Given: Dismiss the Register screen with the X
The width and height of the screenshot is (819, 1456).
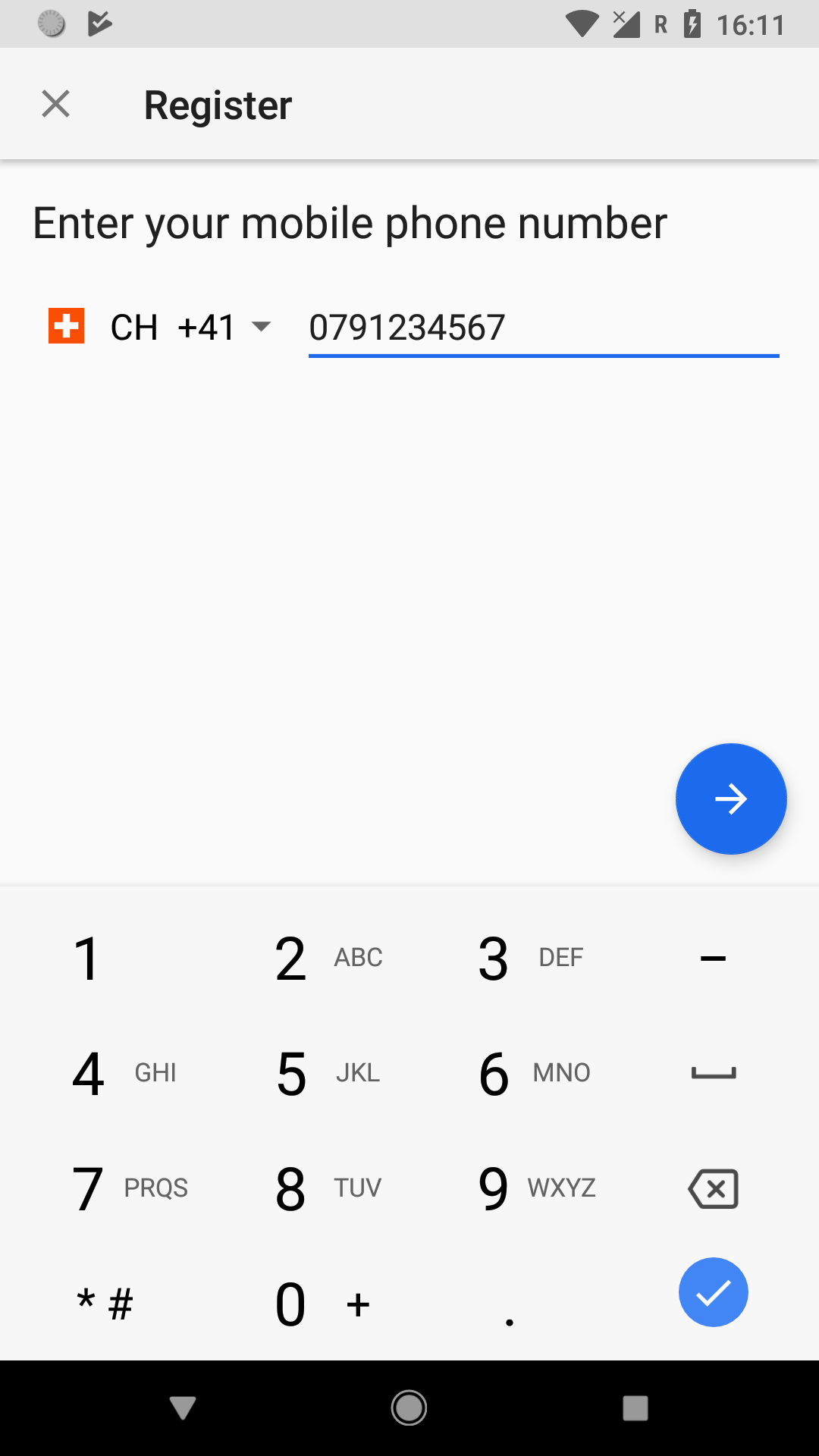Looking at the screenshot, I should point(55,104).
